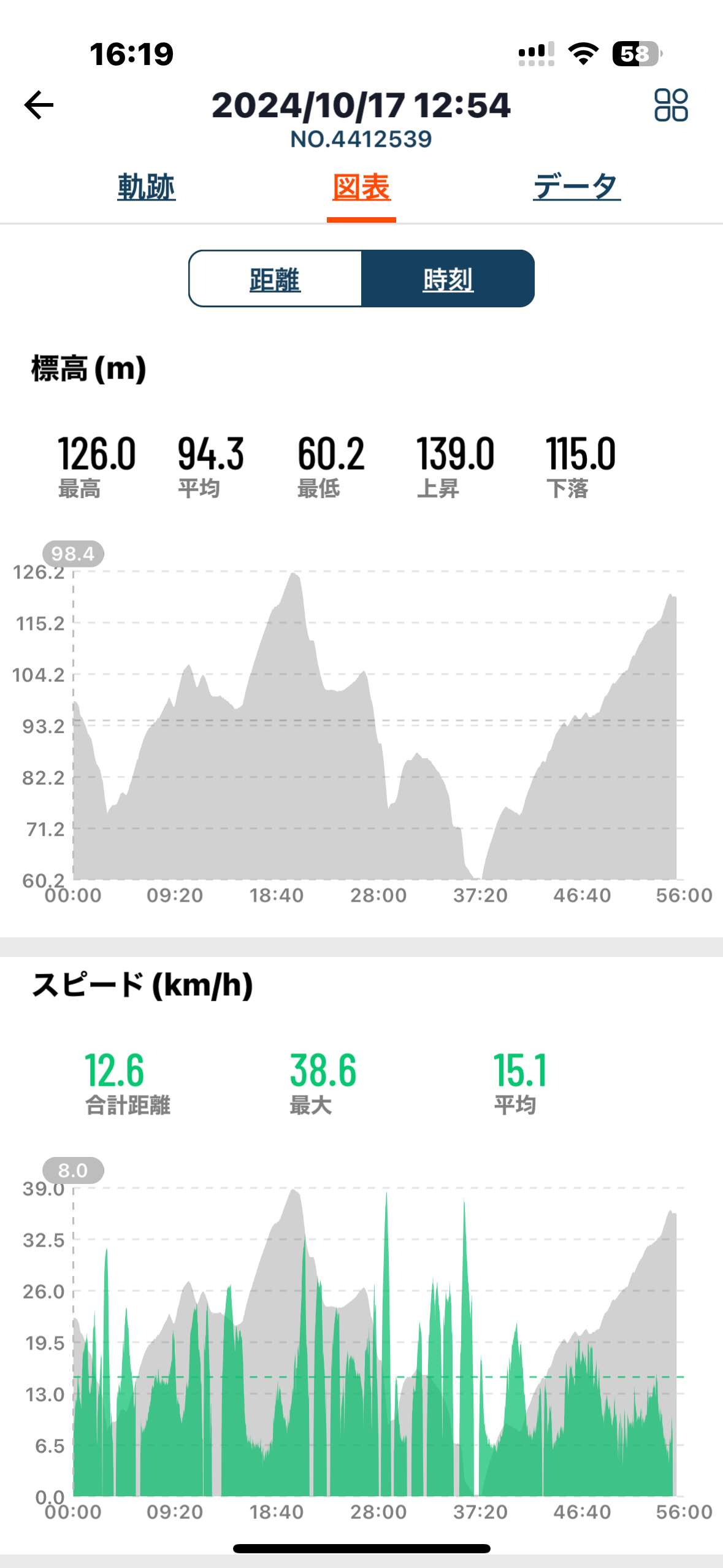Go back using the arrow icon
The width and height of the screenshot is (723, 1568).
[x=39, y=105]
